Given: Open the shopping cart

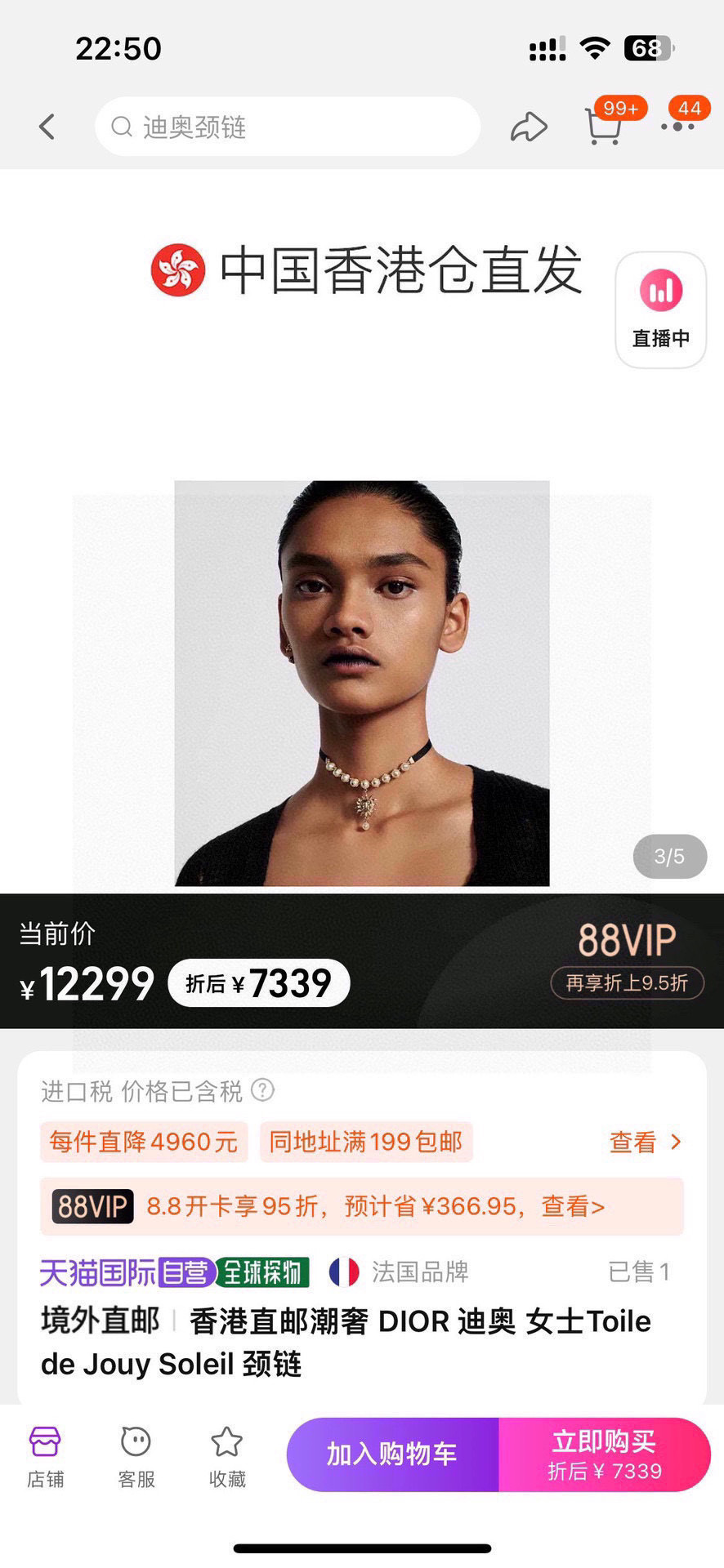Looking at the screenshot, I should pos(605,127).
